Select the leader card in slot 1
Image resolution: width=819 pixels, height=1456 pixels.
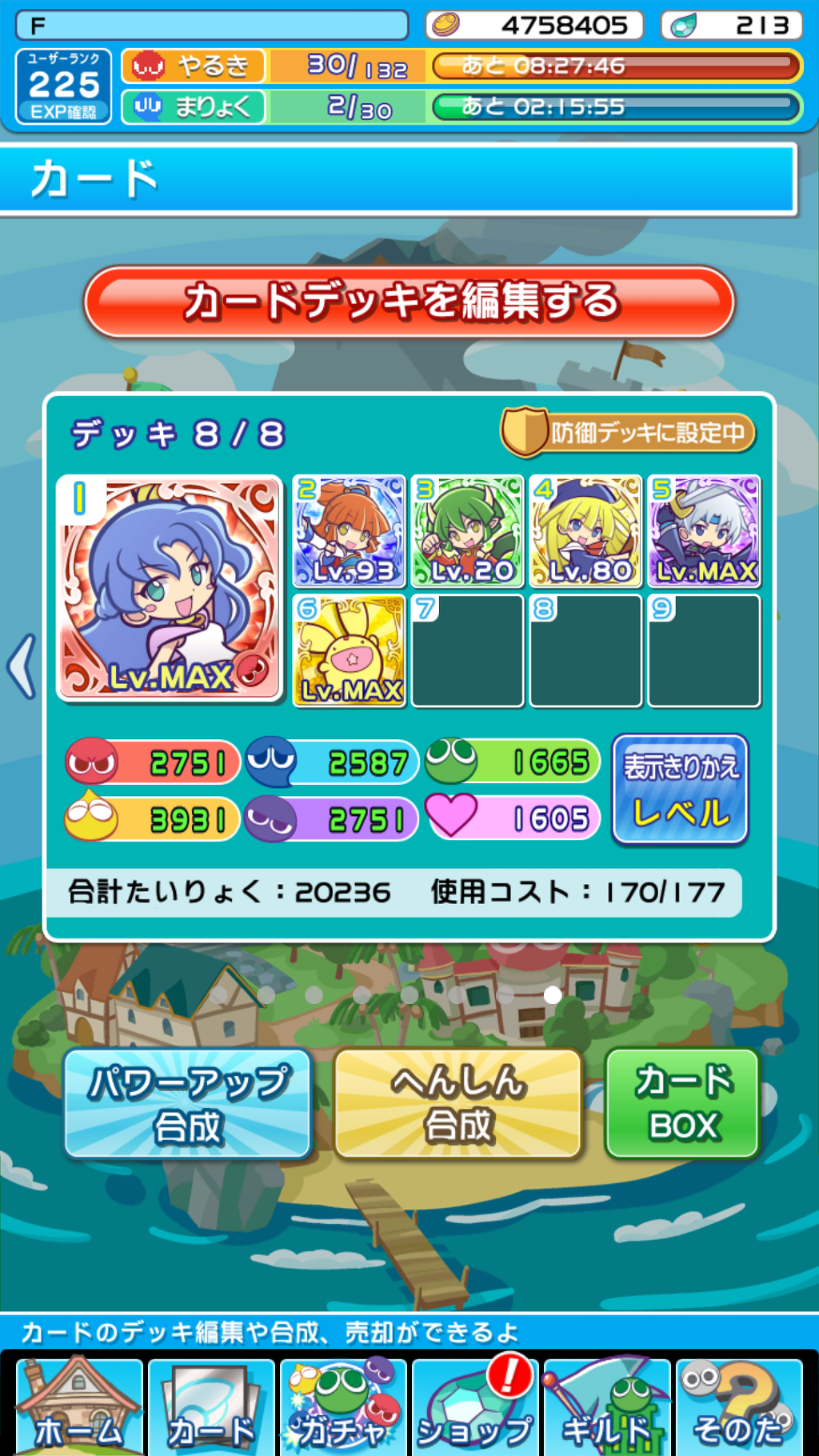tap(170, 587)
